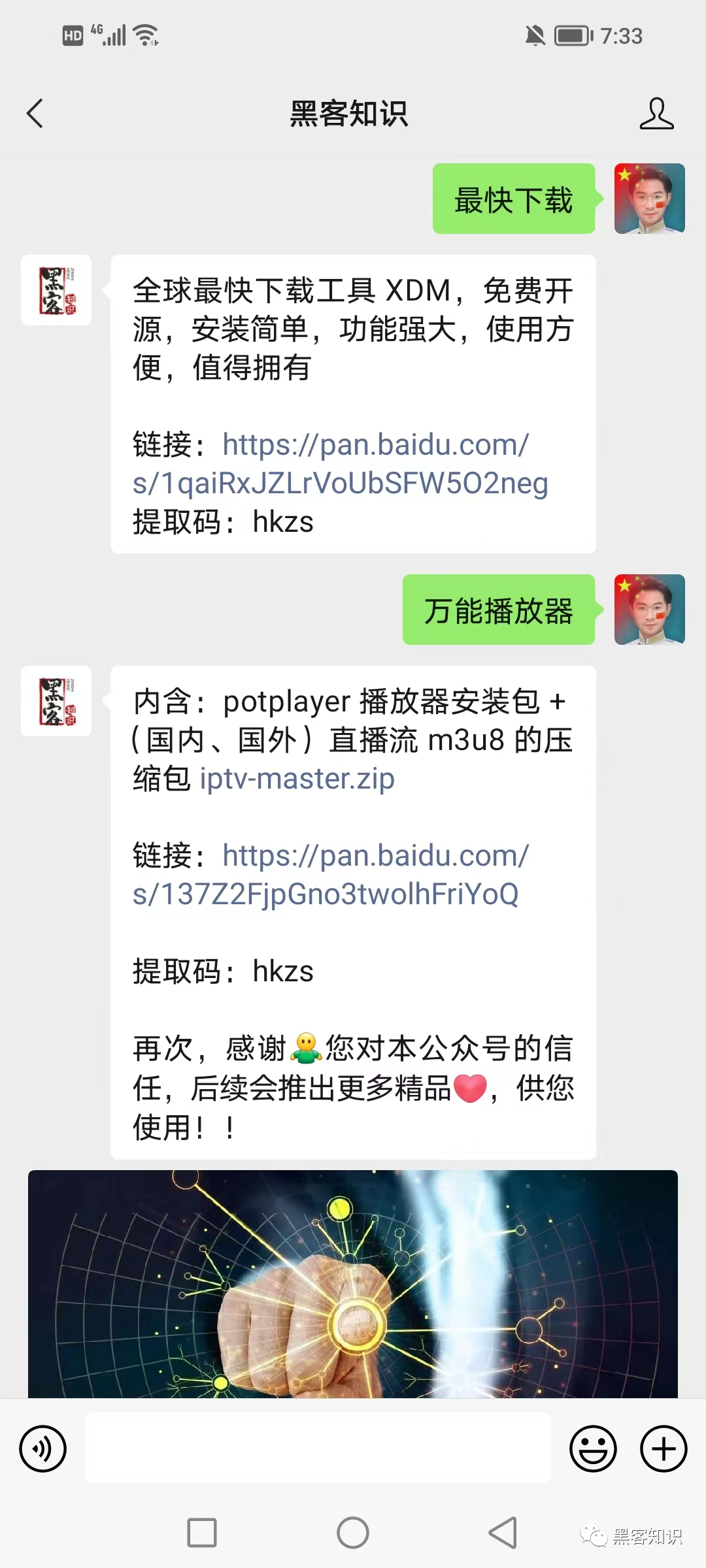Open the plus attachment menu

coord(663,1448)
